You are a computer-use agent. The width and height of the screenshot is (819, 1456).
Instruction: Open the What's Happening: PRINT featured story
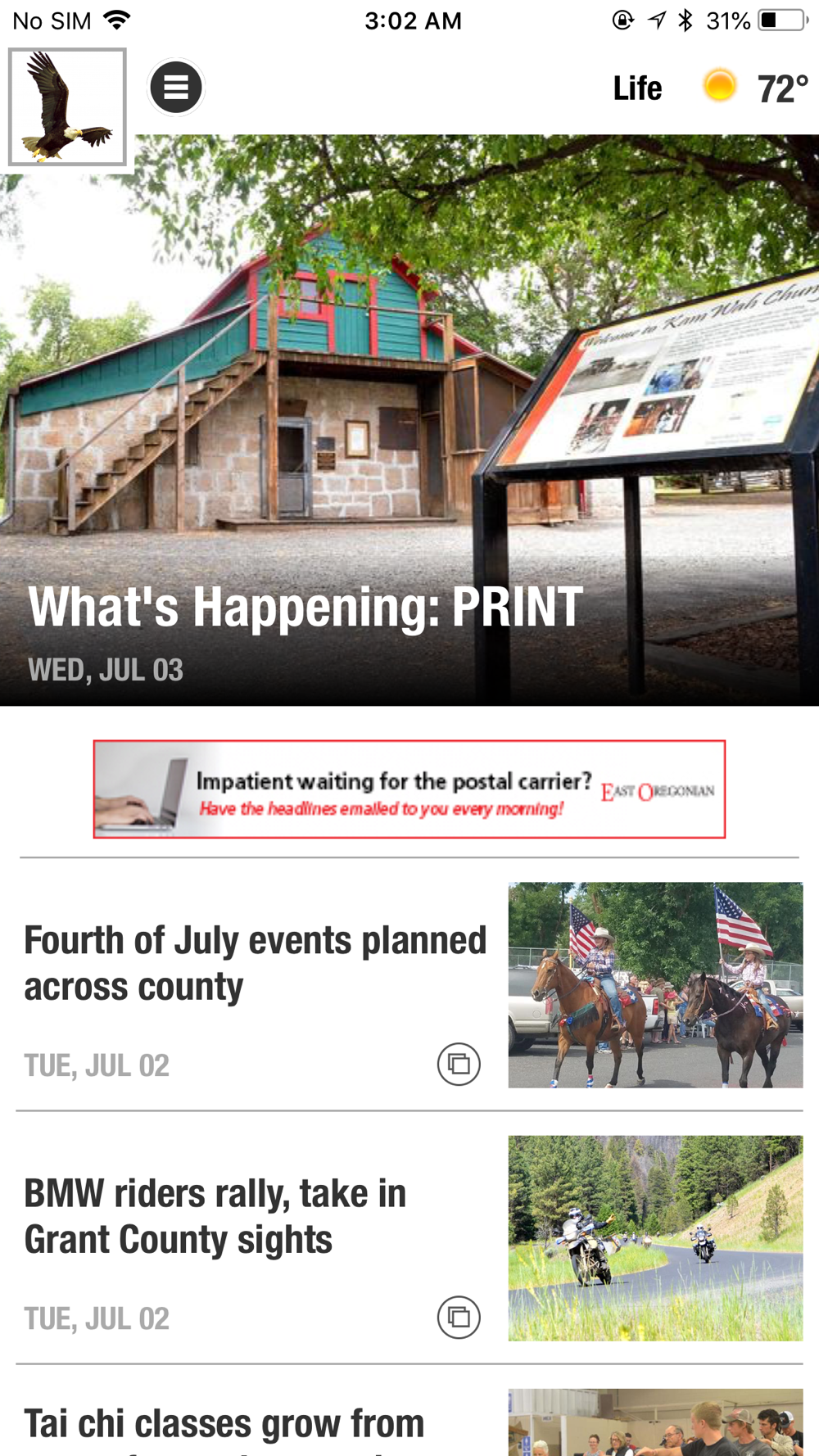pos(409,420)
